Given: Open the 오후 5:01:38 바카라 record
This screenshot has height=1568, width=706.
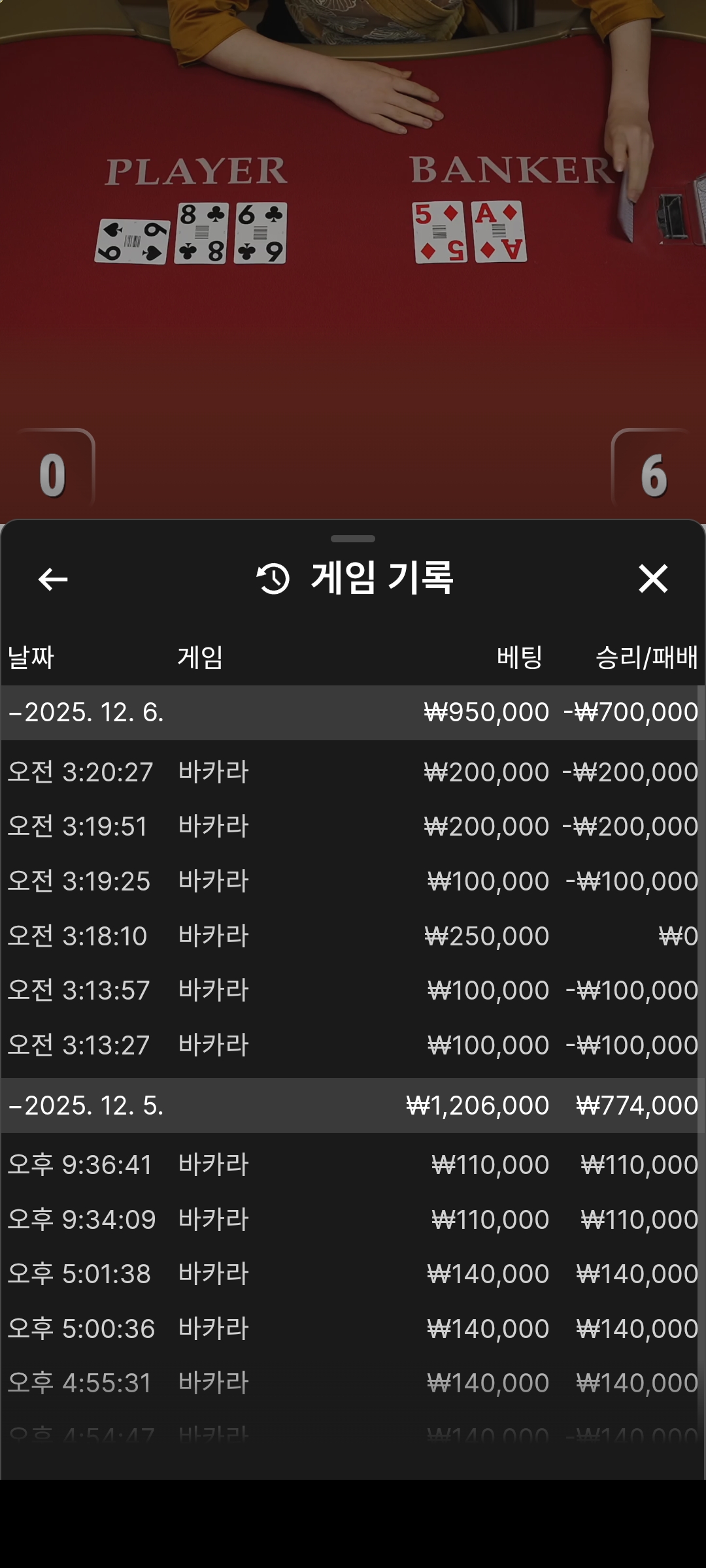Looking at the screenshot, I should coord(352,1274).
